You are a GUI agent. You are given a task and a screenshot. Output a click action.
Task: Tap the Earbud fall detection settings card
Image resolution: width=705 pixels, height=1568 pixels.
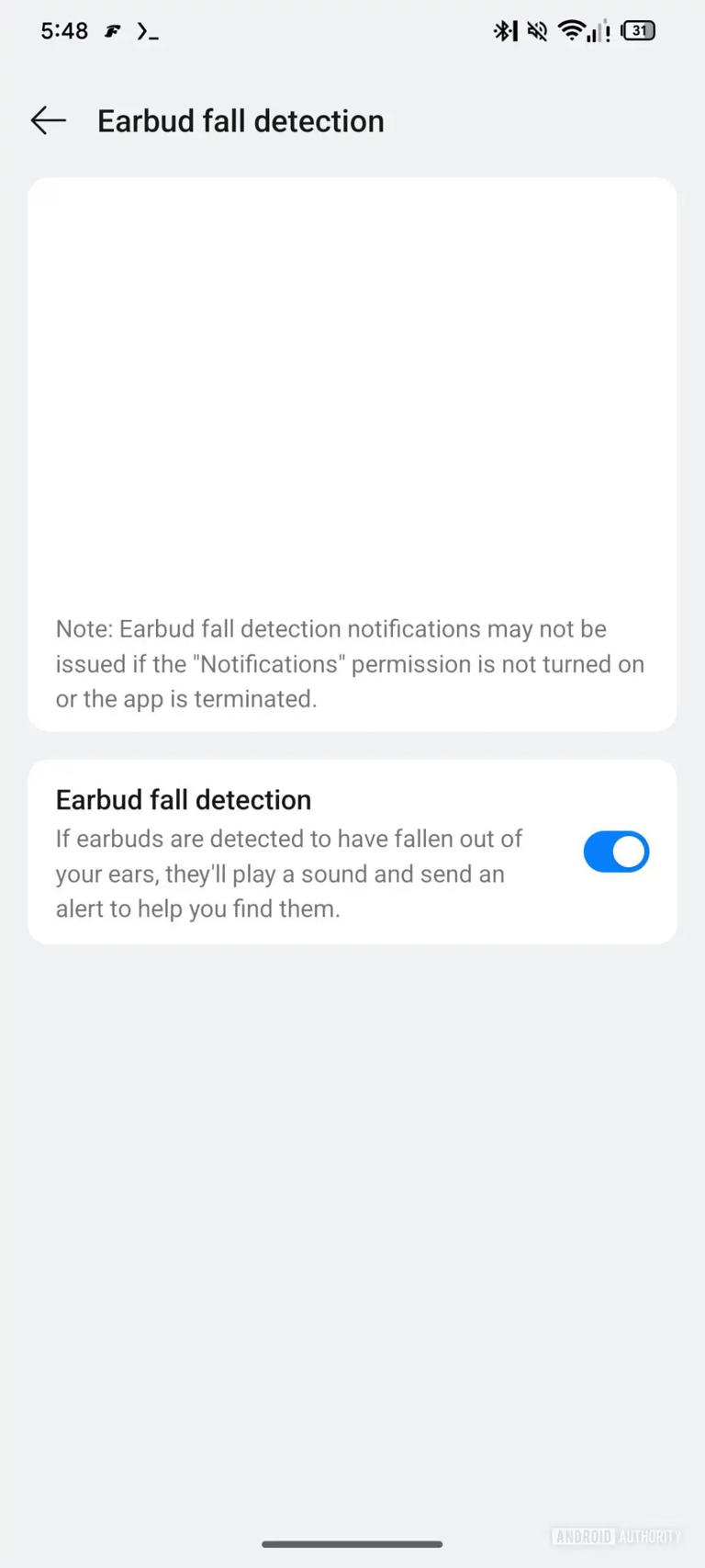tap(352, 851)
